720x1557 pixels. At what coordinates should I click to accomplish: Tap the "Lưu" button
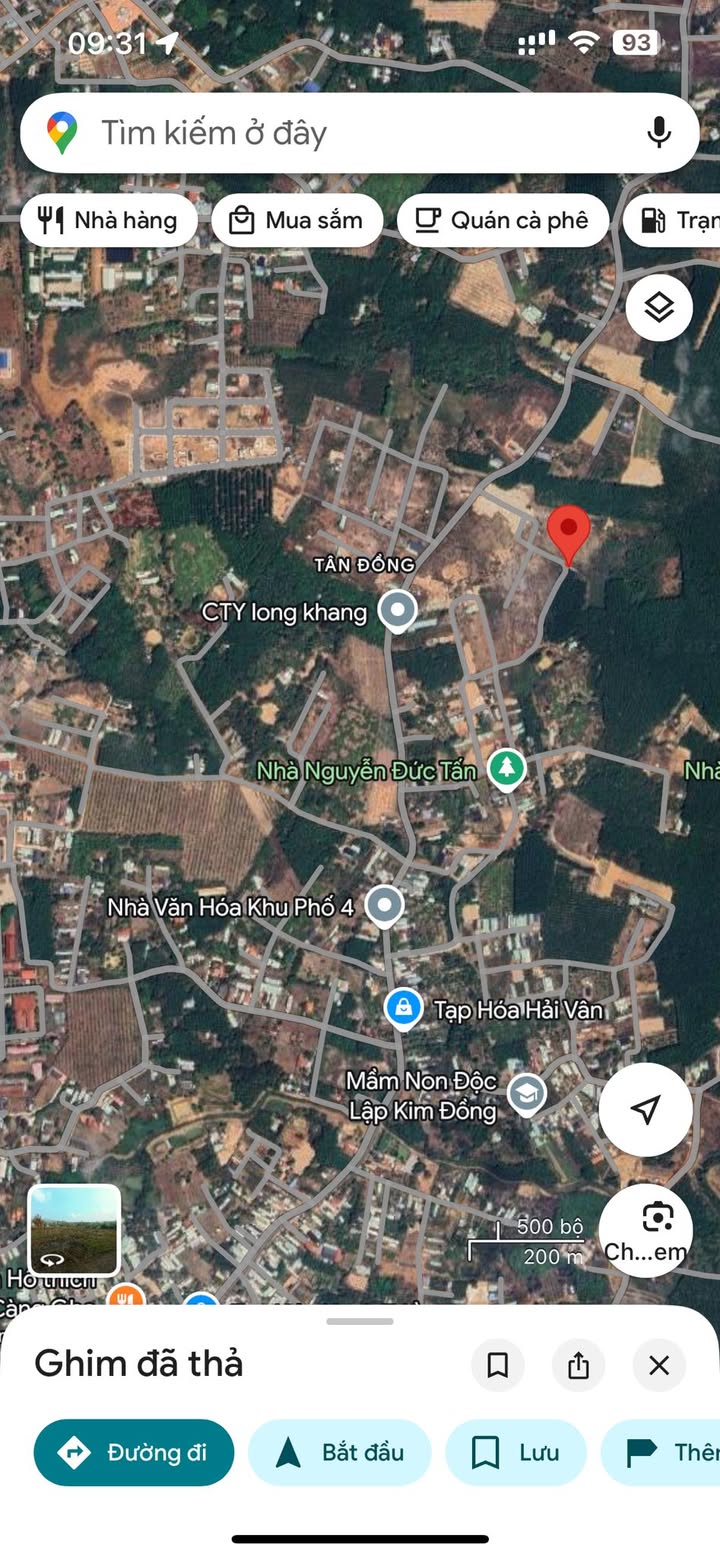tap(516, 1453)
